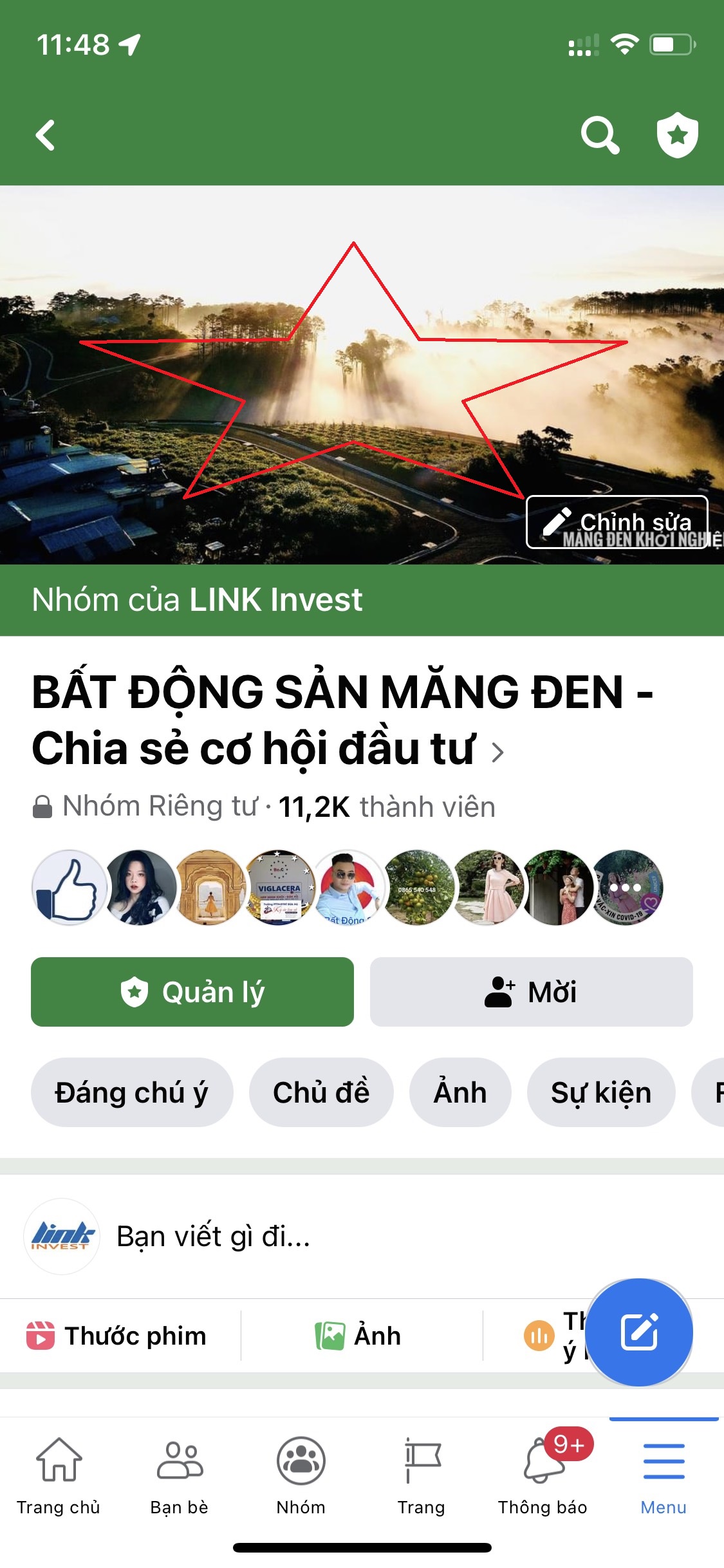The image size is (724, 1568).
Task: Open group details via the title chevron
Action: 497,752
